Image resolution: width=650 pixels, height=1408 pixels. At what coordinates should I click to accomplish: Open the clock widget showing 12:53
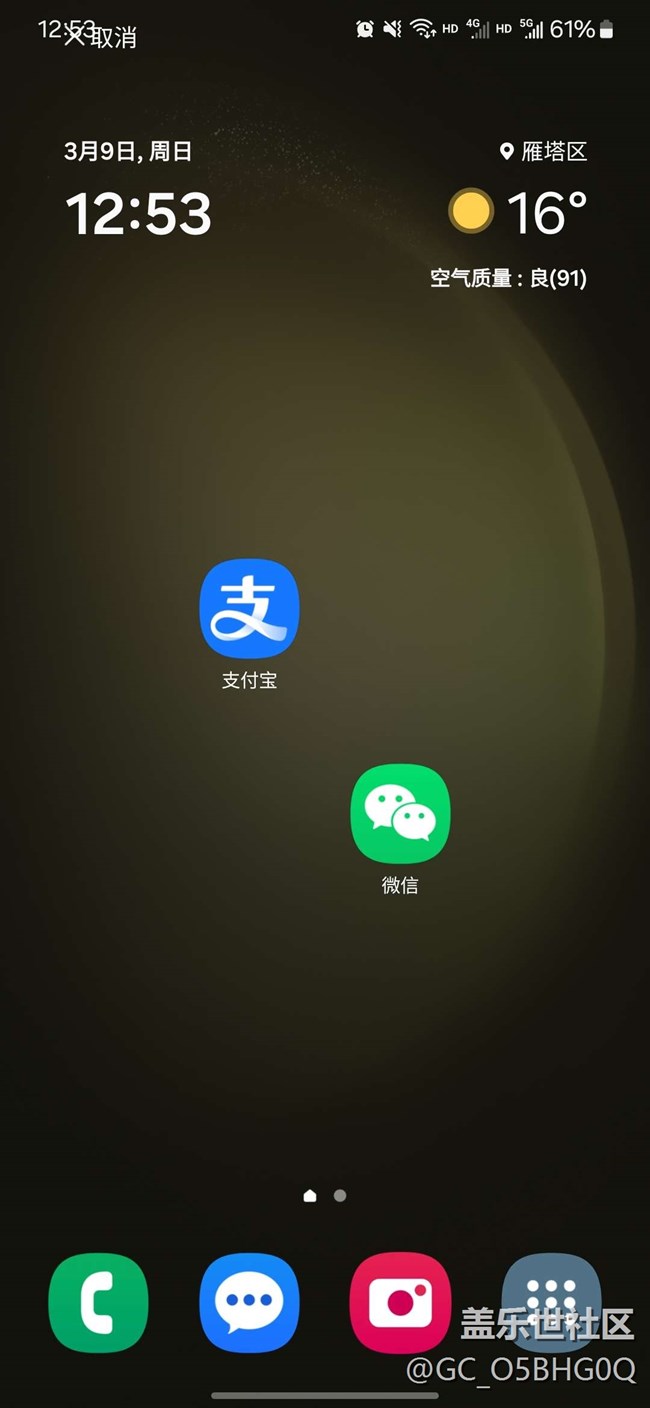pos(138,214)
